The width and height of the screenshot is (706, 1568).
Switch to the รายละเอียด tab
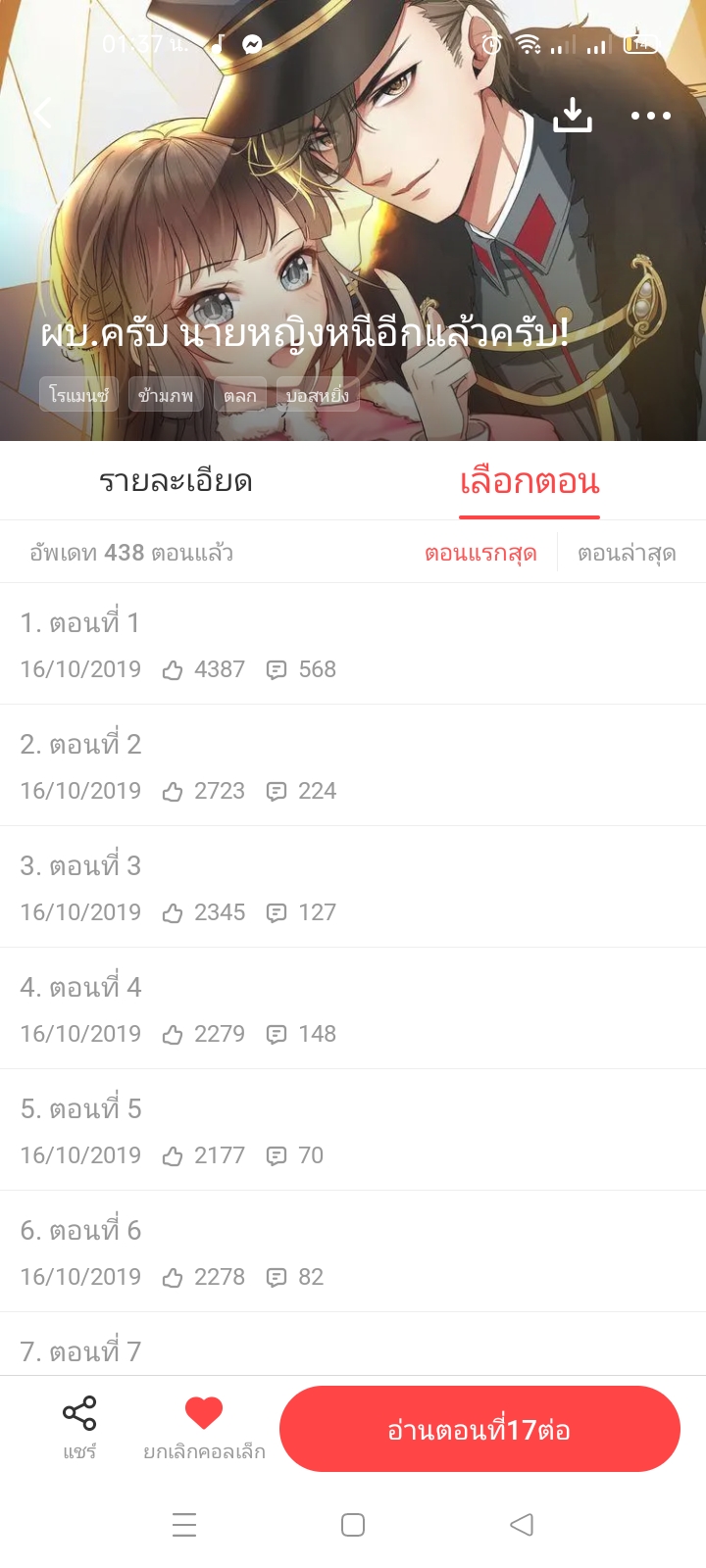(176, 481)
